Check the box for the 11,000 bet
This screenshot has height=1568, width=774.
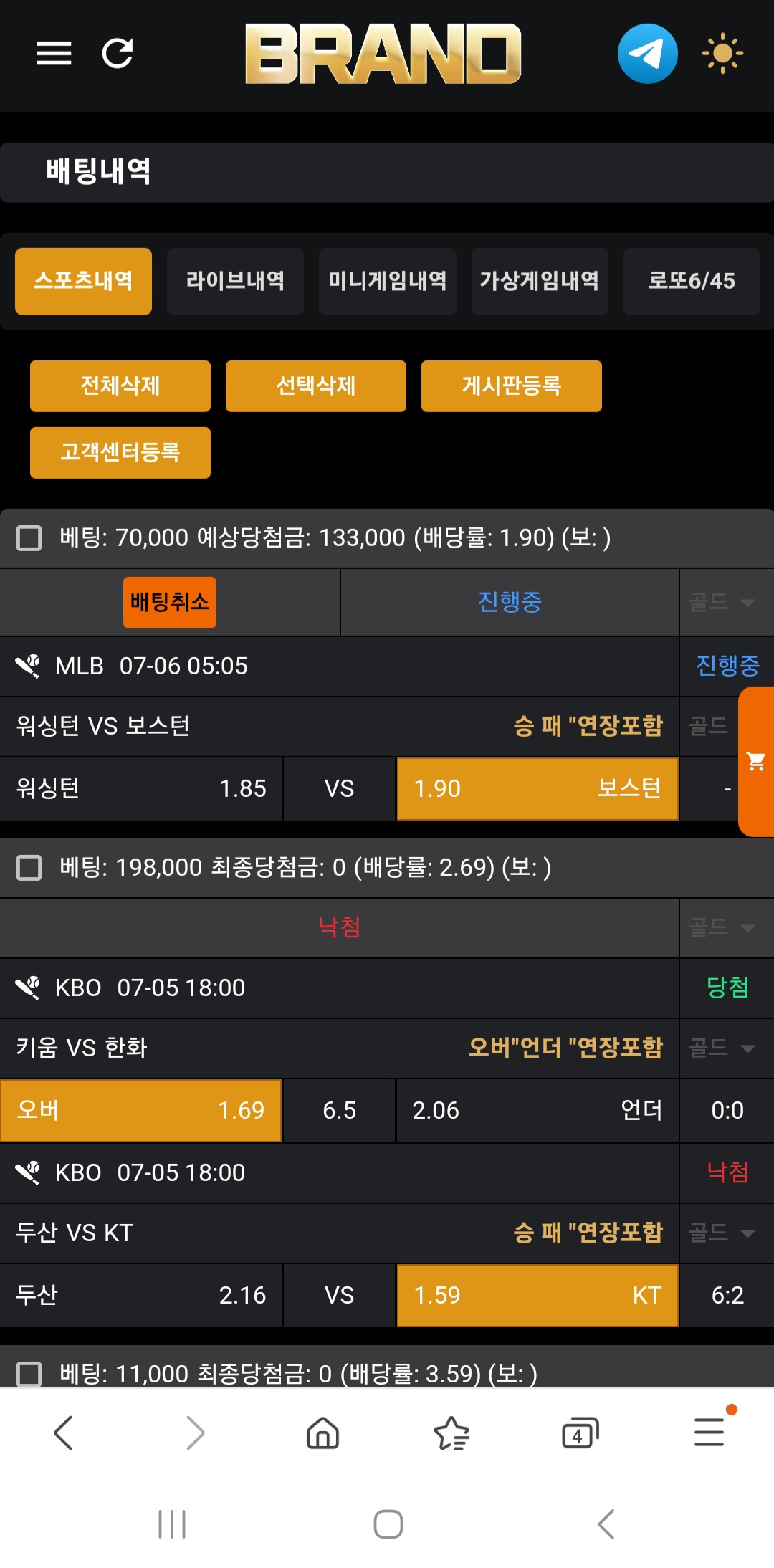29,1374
